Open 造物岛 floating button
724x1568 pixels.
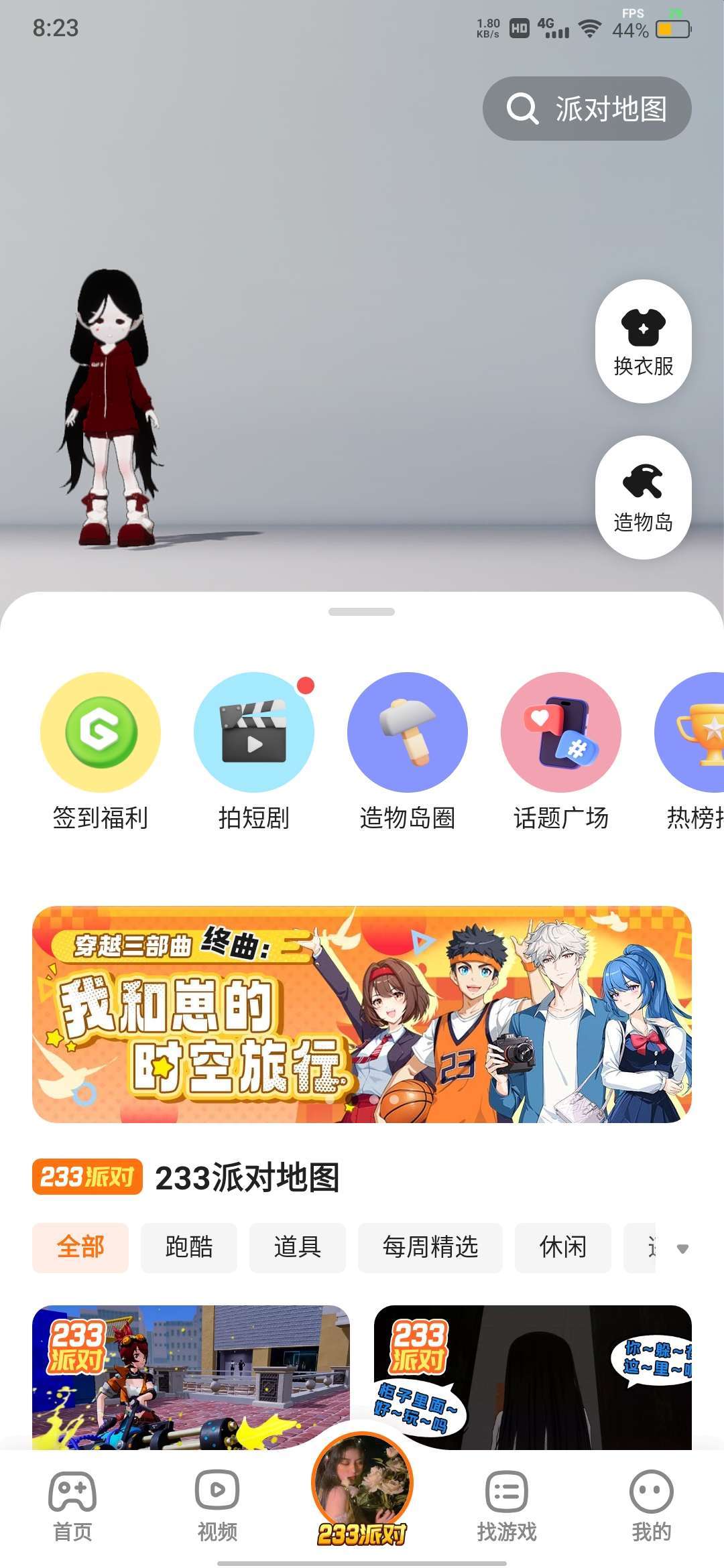(643, 497)
